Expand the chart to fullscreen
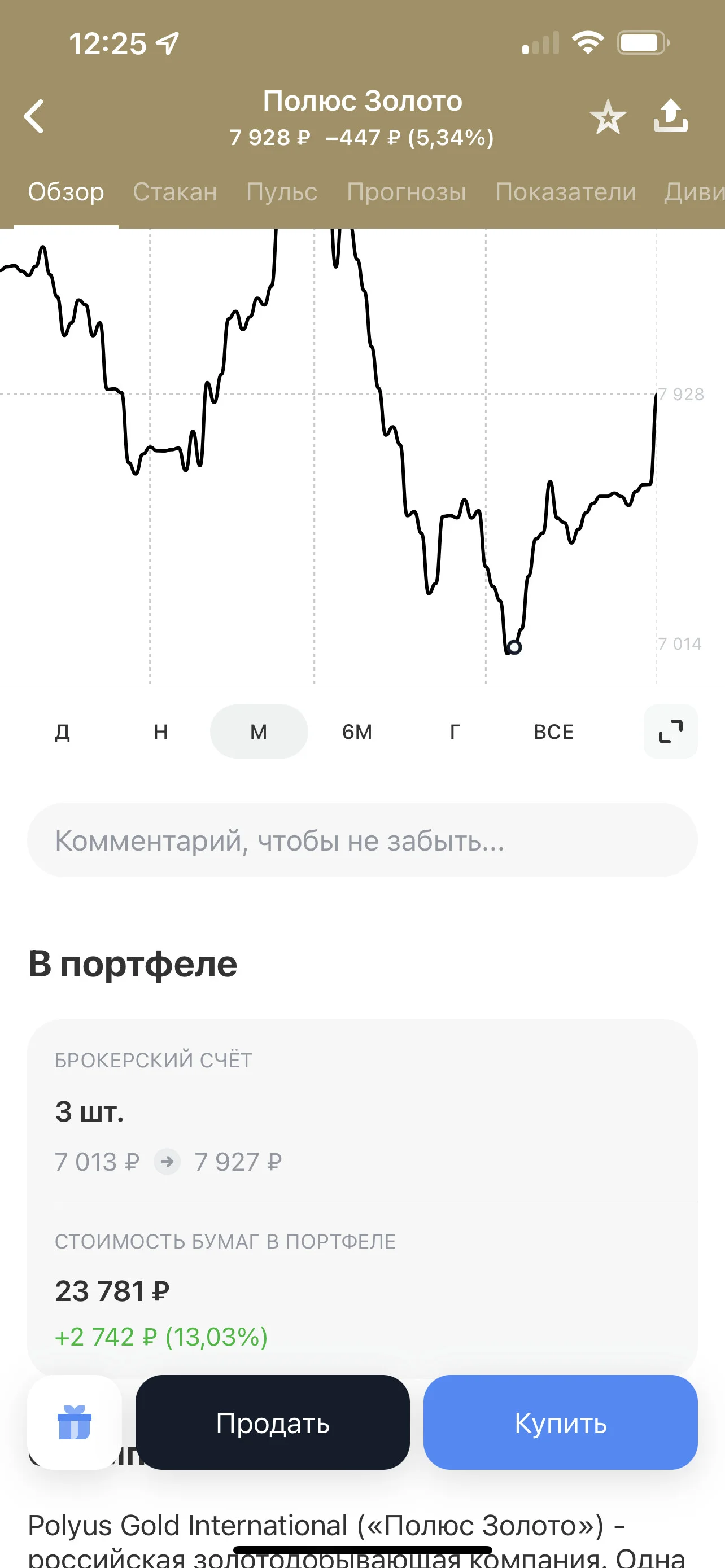The height and width of the screenshot is (1568, 725). 670,731
